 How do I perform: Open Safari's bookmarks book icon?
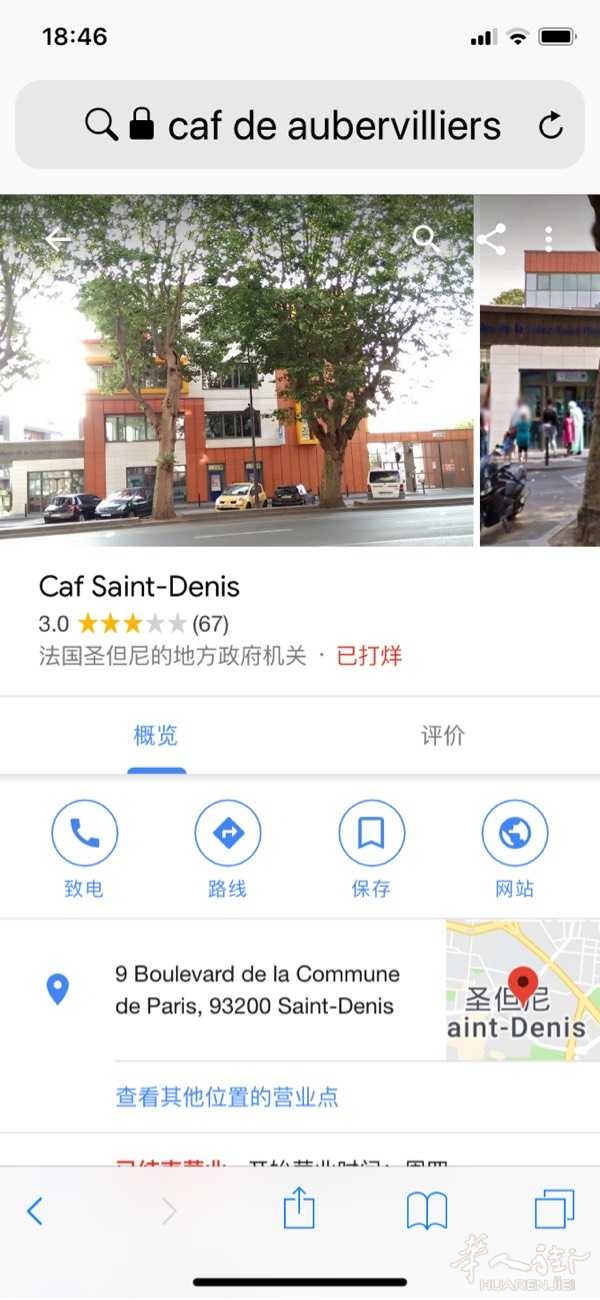[427, 1211]
